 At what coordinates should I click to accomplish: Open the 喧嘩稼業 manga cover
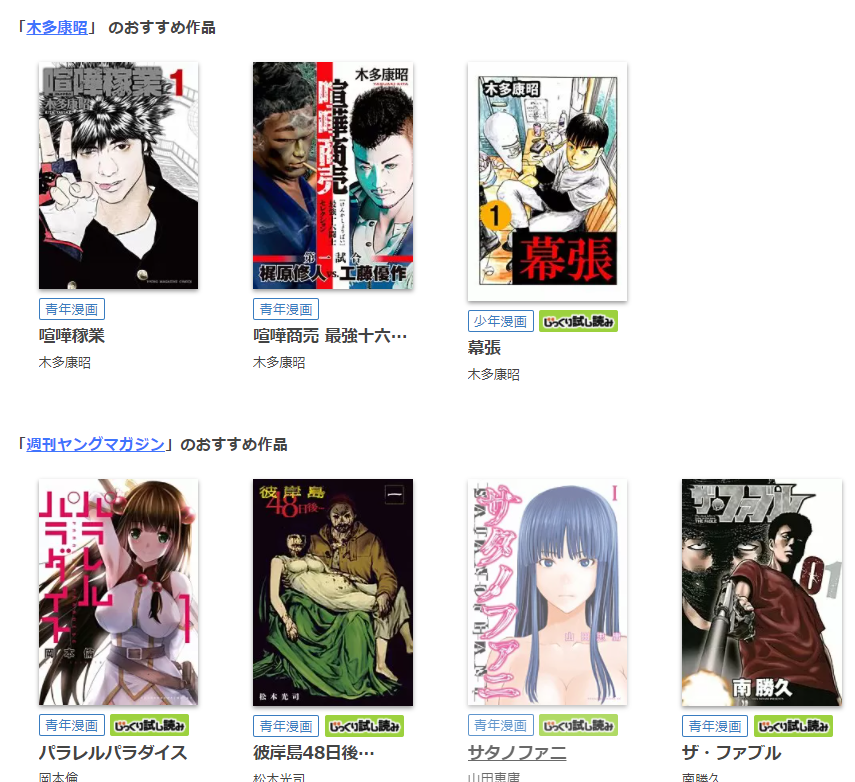click(x=118, y=176)
